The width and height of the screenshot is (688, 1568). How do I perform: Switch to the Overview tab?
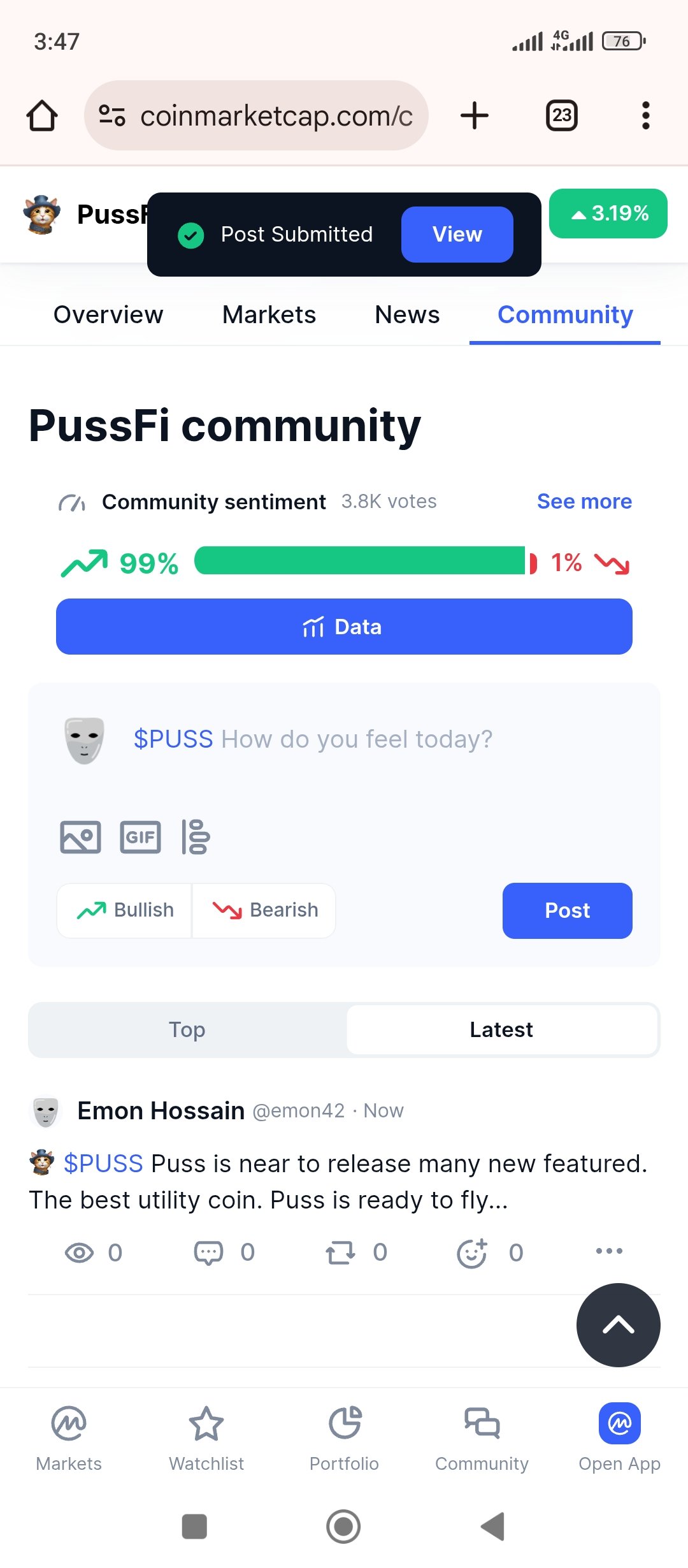pyautogui.click(x=108, y=315)
